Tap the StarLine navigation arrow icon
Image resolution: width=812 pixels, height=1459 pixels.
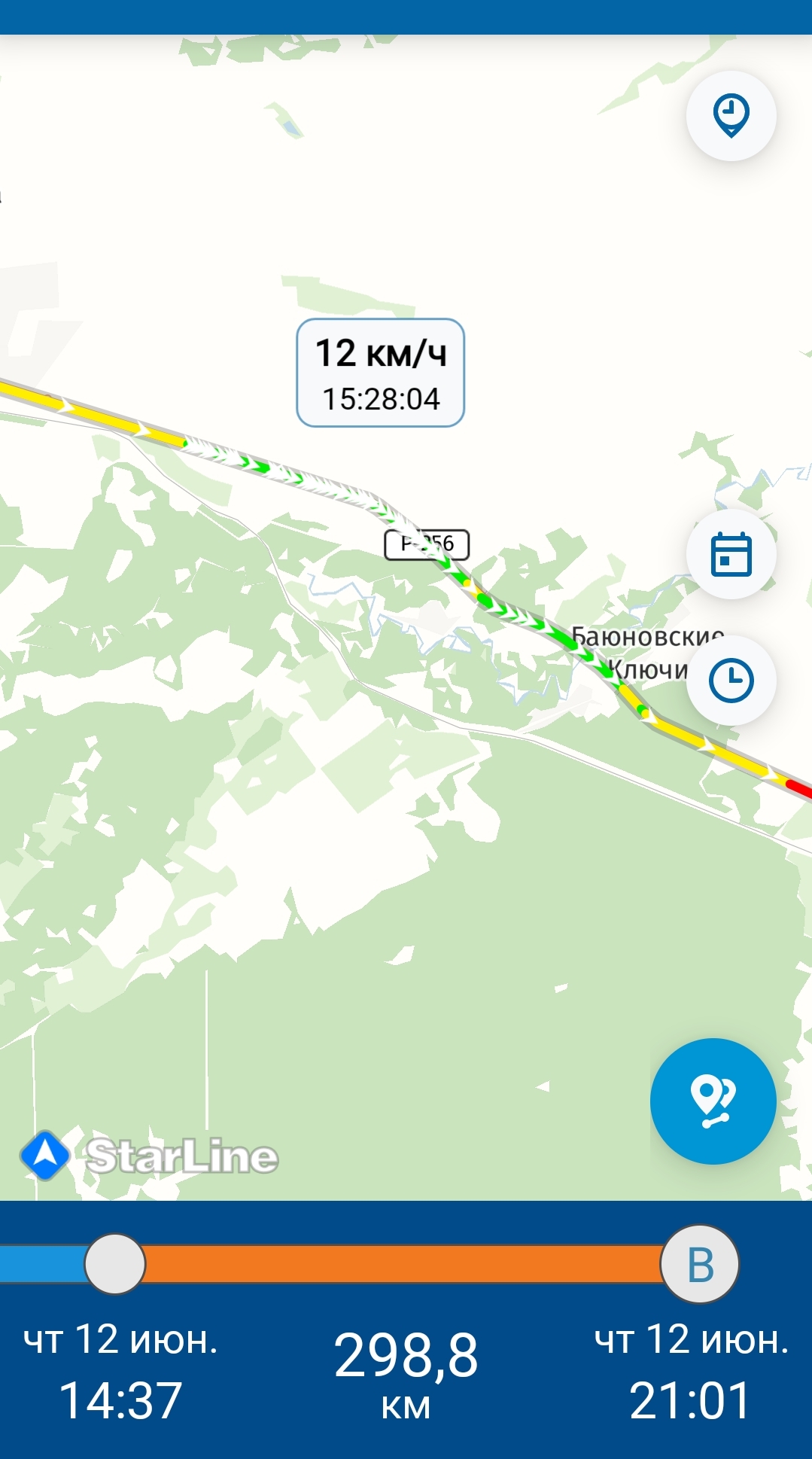(x=45, y=1155)
